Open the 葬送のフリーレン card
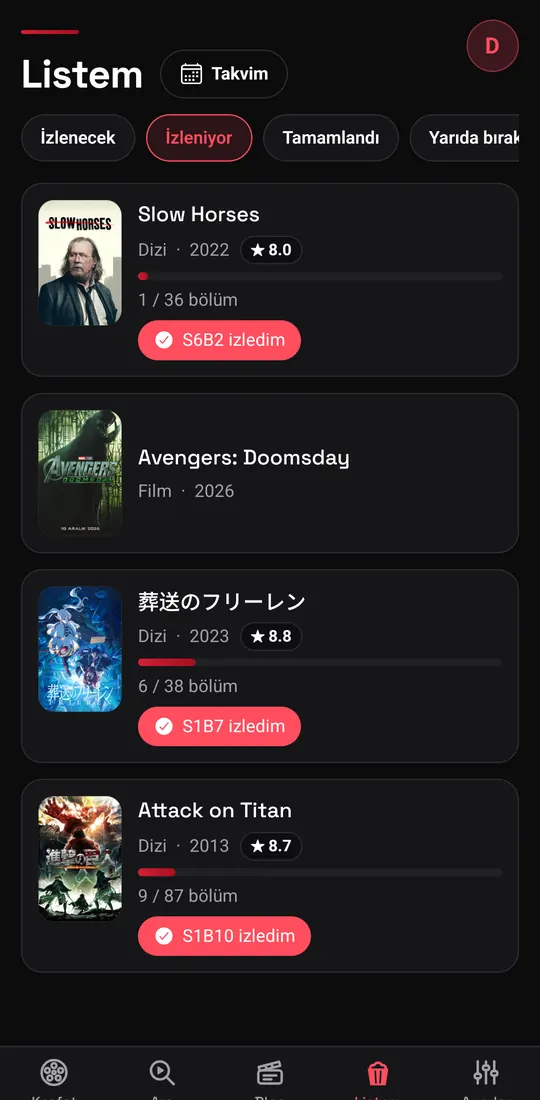The image size is (540, 1100). tap(270, 666)
